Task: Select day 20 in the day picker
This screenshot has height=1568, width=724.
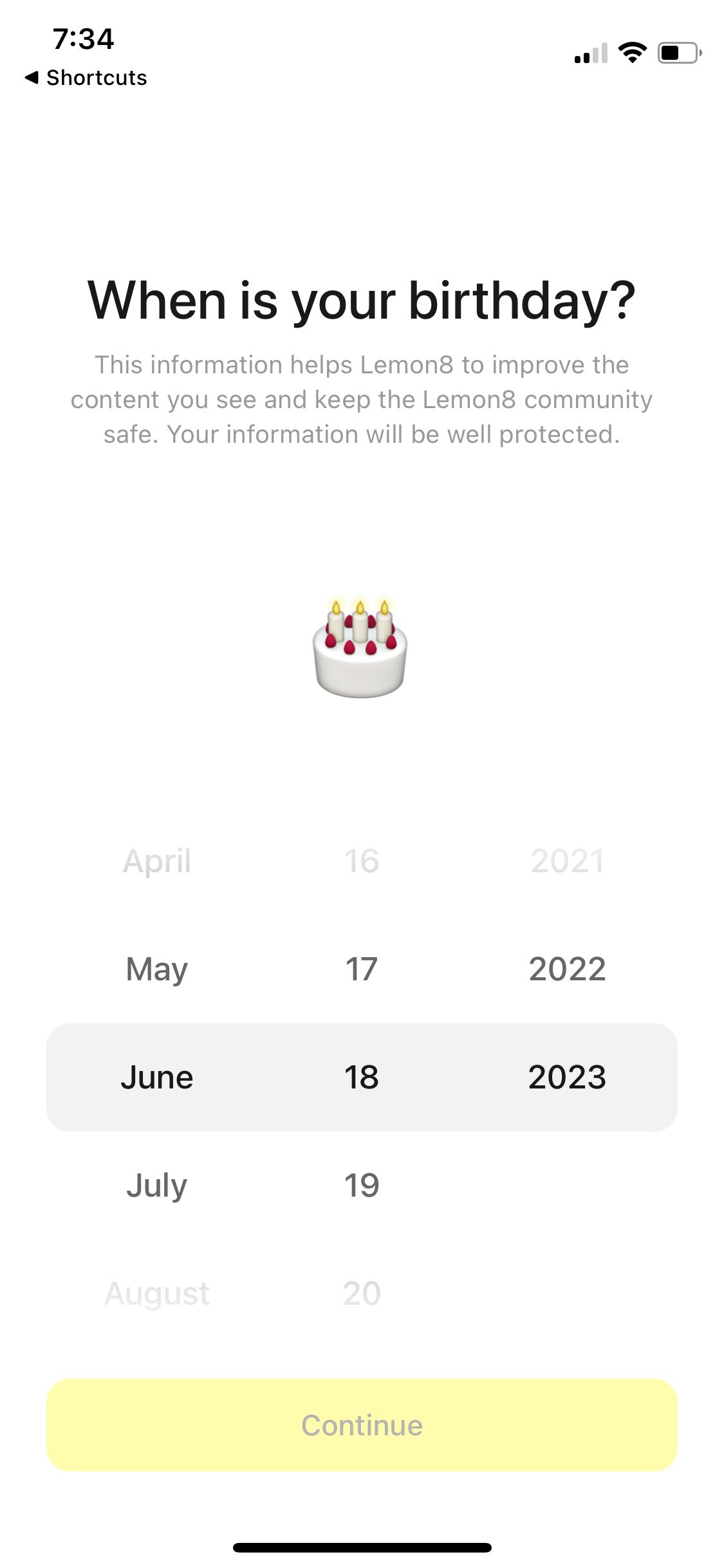Action: pyautogui.click(x=362, y=1293)
